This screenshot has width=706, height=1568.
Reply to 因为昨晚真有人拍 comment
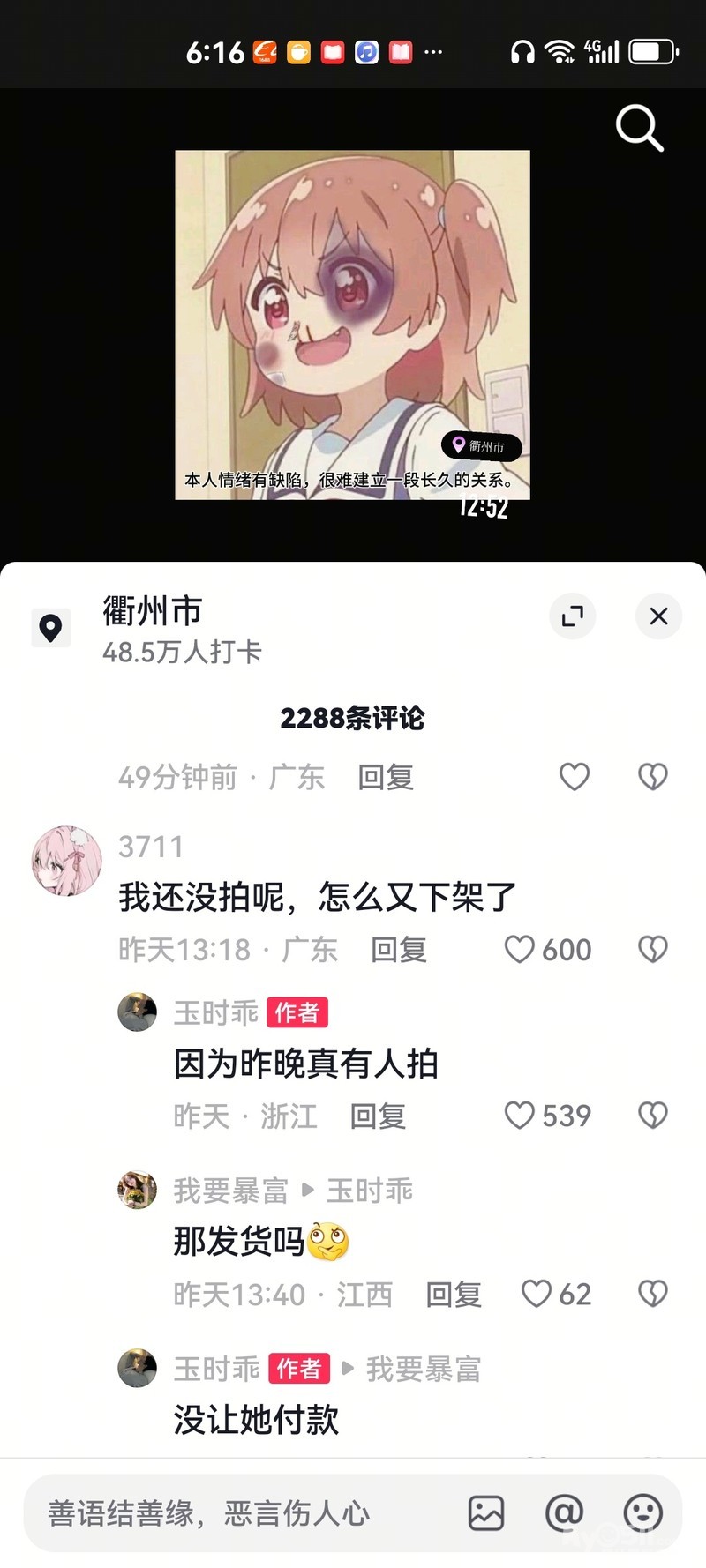click(378, 1116)
